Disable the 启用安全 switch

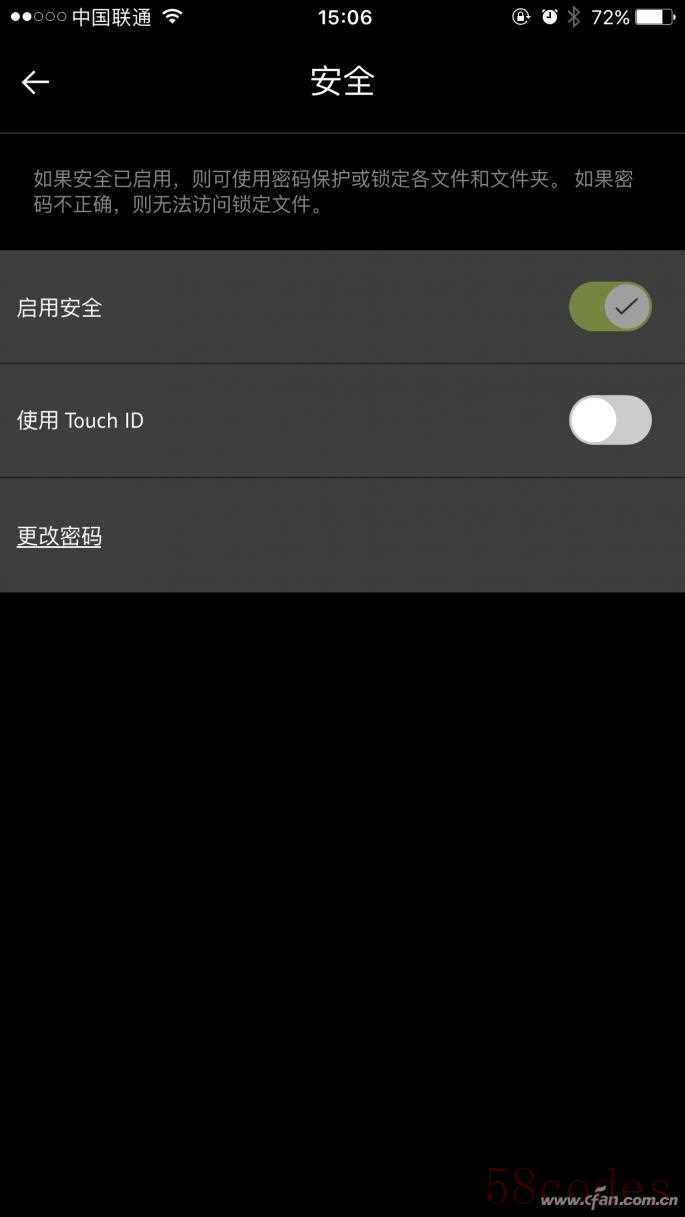[x=610, y=307]
